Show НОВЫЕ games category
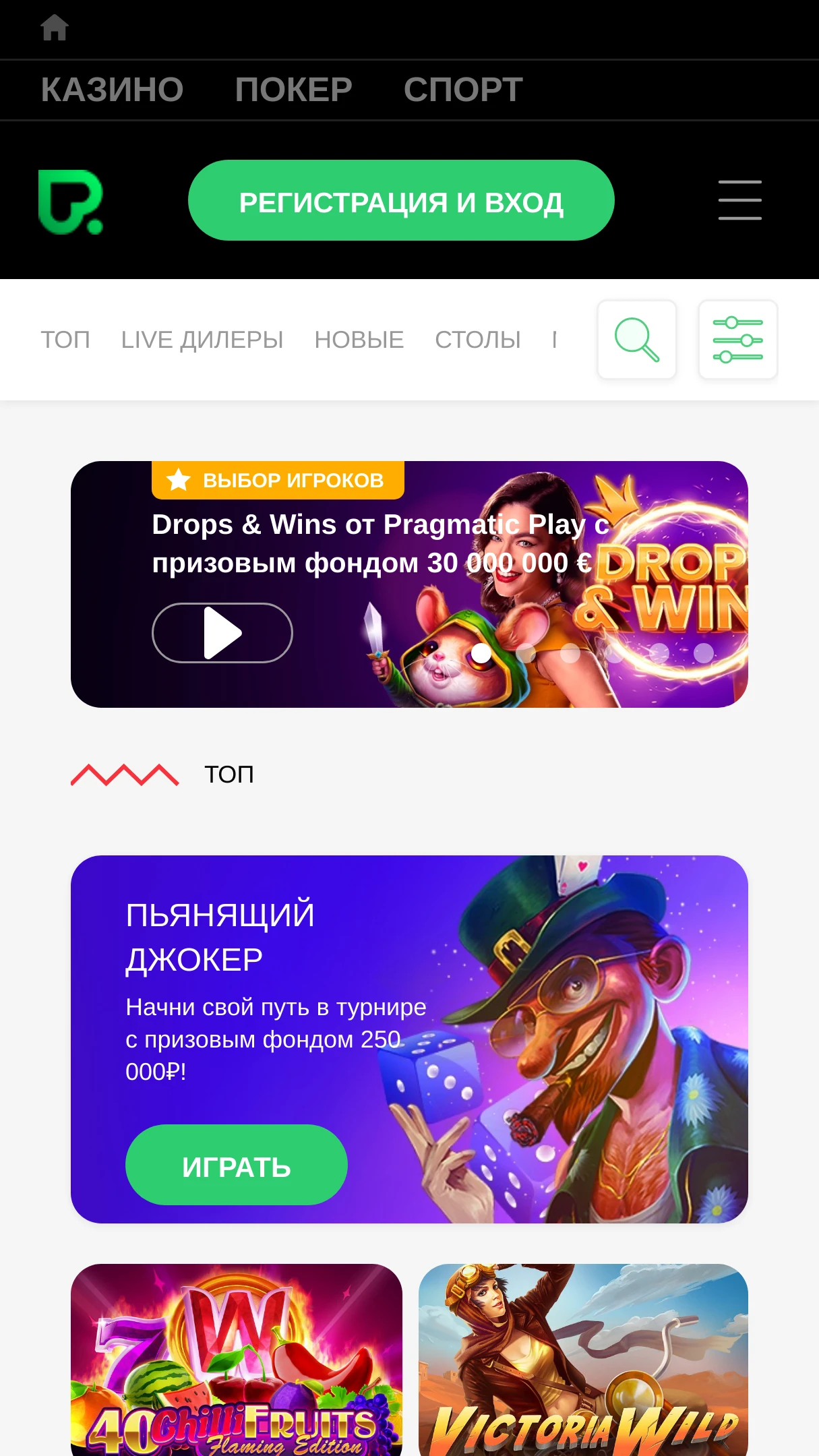 359,340
